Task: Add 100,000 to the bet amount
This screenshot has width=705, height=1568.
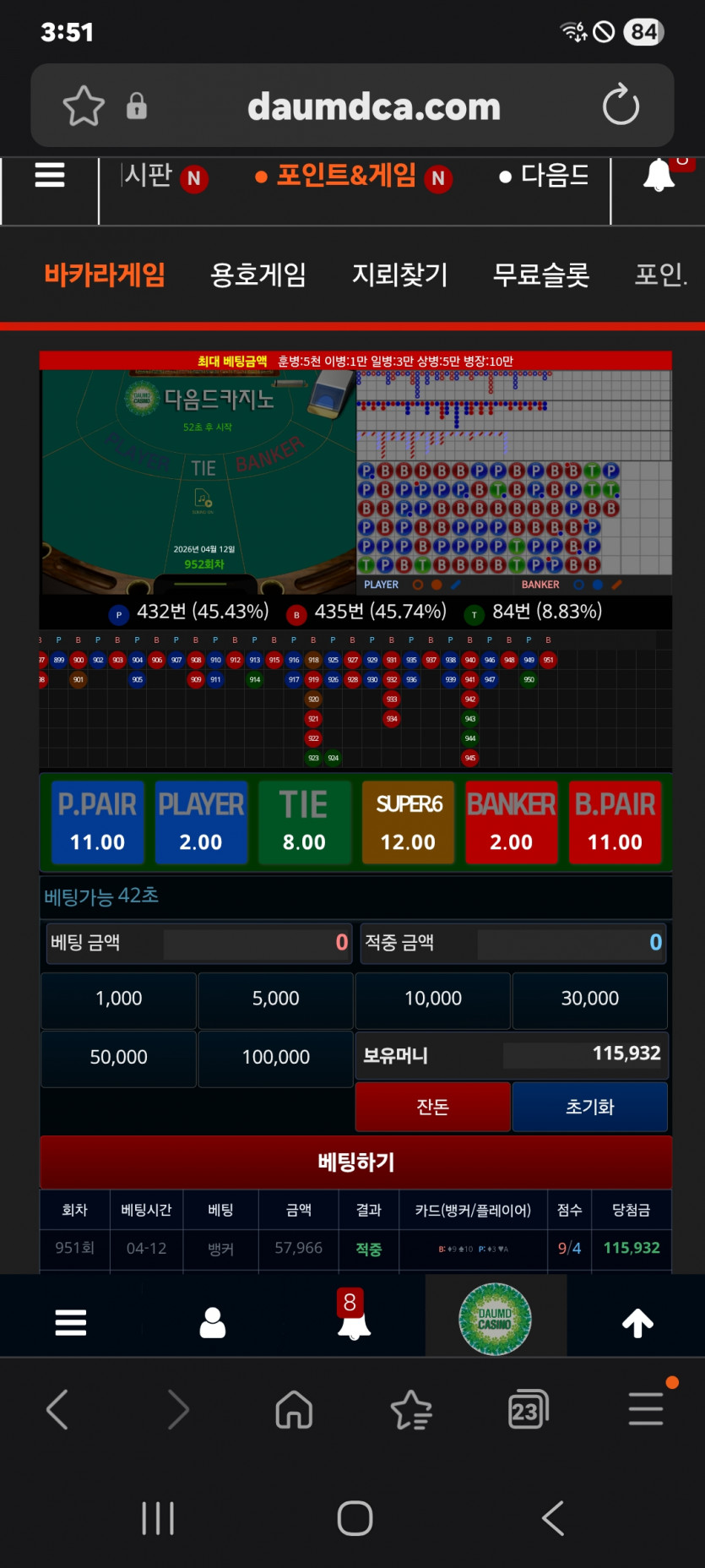Action: 276,1057
